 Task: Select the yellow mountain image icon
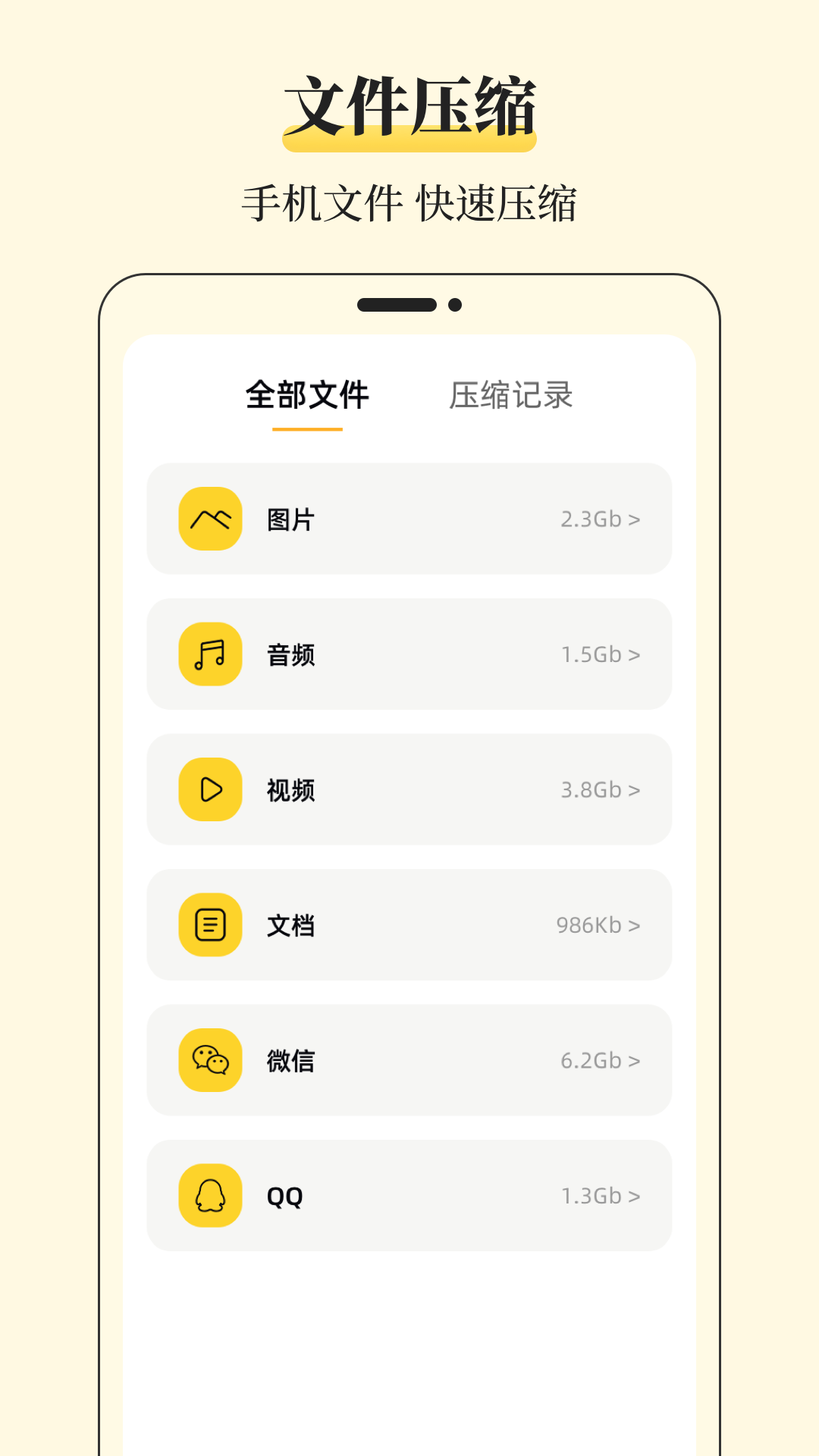point(210,519)
